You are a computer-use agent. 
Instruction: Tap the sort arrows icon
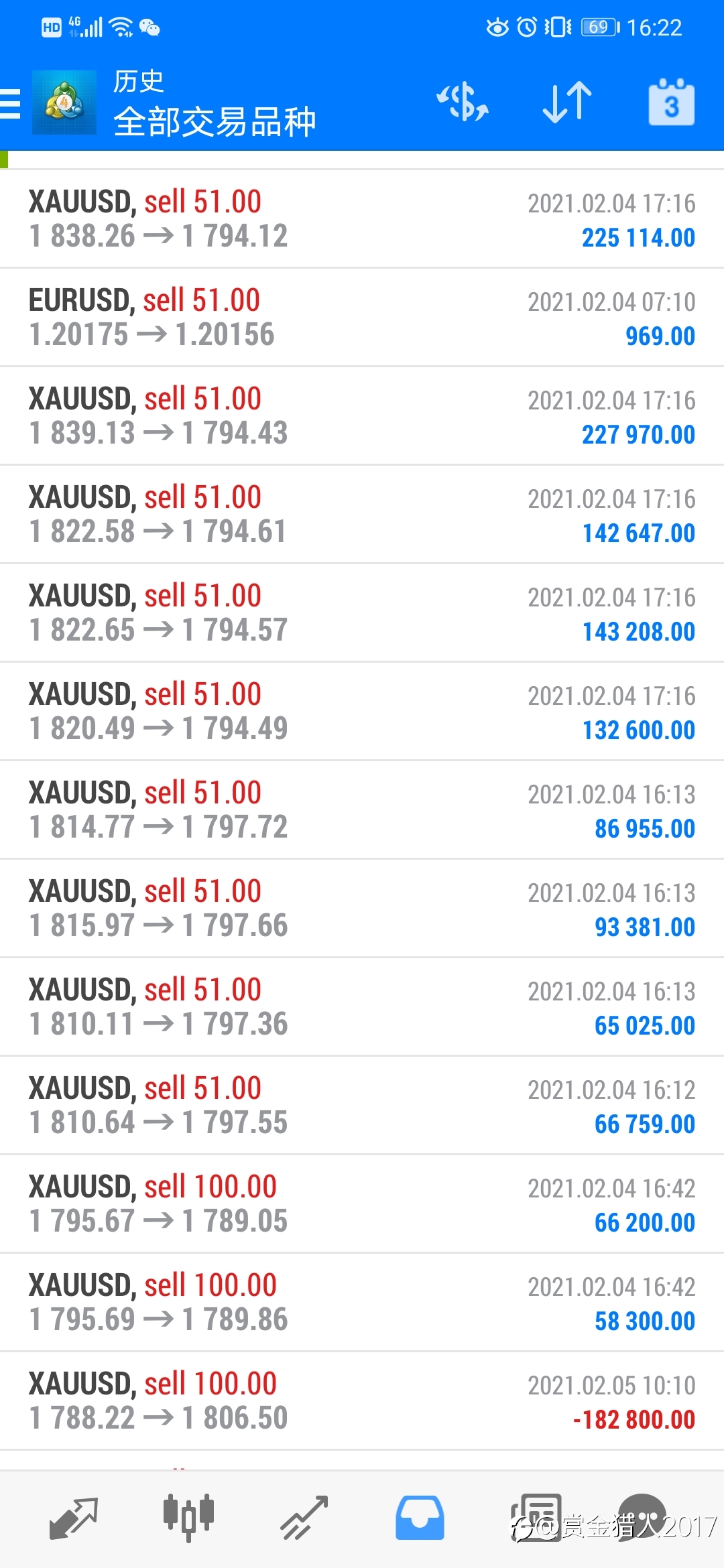coord(567,103)
